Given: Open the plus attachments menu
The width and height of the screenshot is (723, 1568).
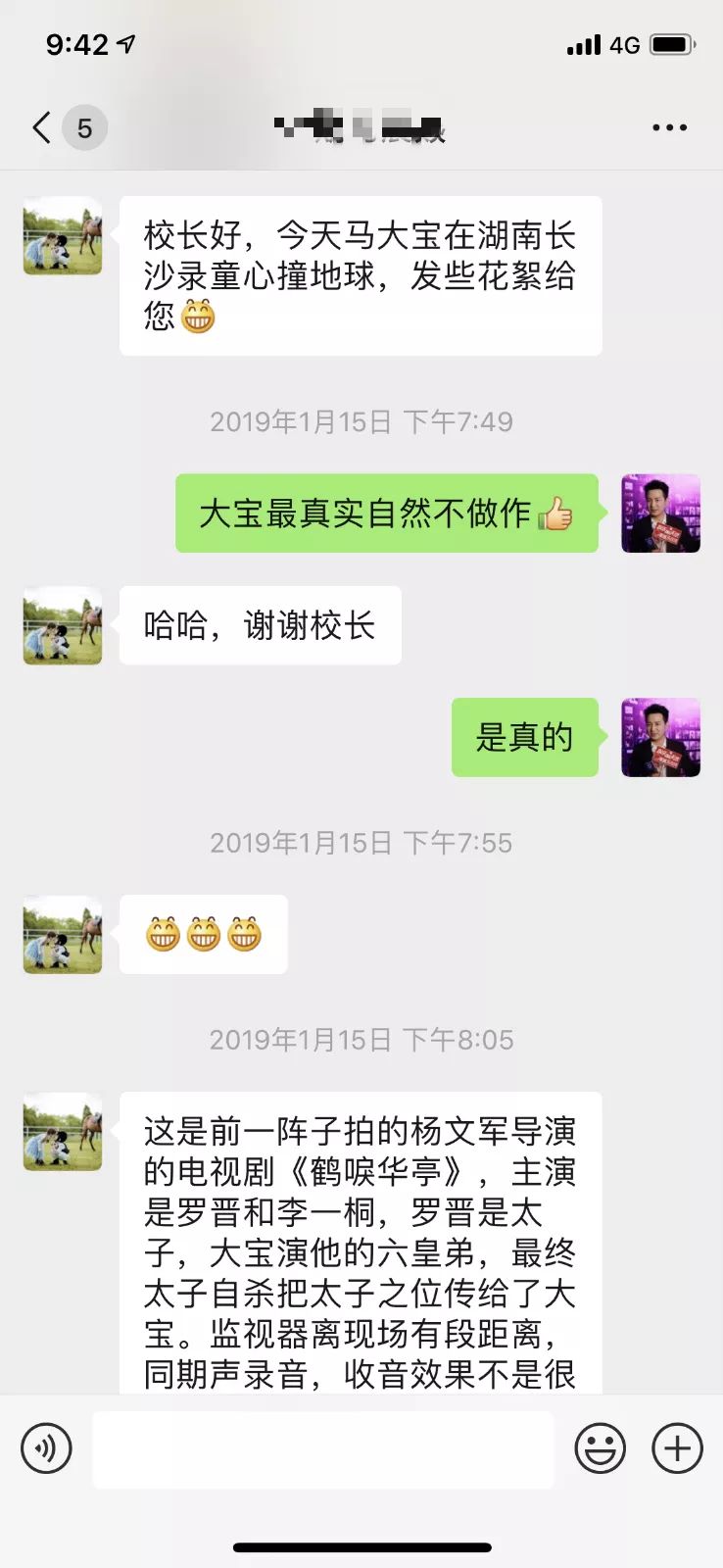Looking at the screenshot, I should 678,1448.
